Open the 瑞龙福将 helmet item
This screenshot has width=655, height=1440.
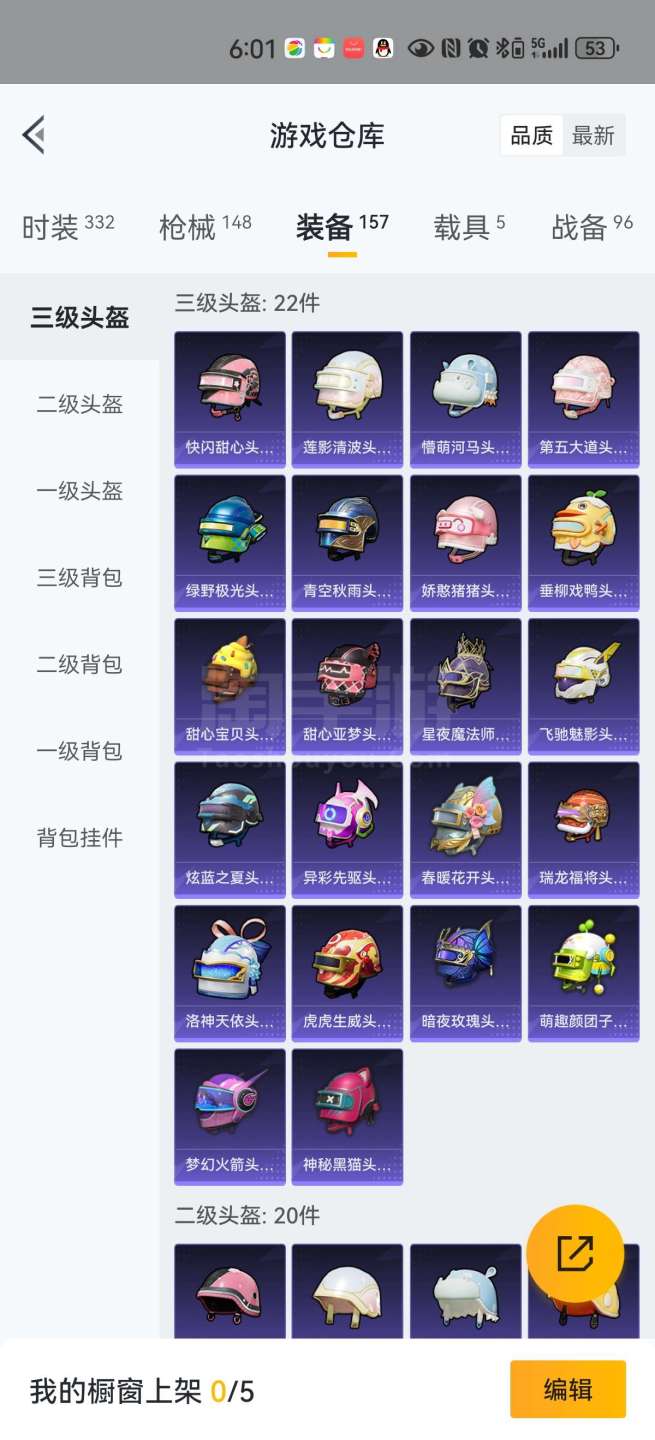coord(584,830)
